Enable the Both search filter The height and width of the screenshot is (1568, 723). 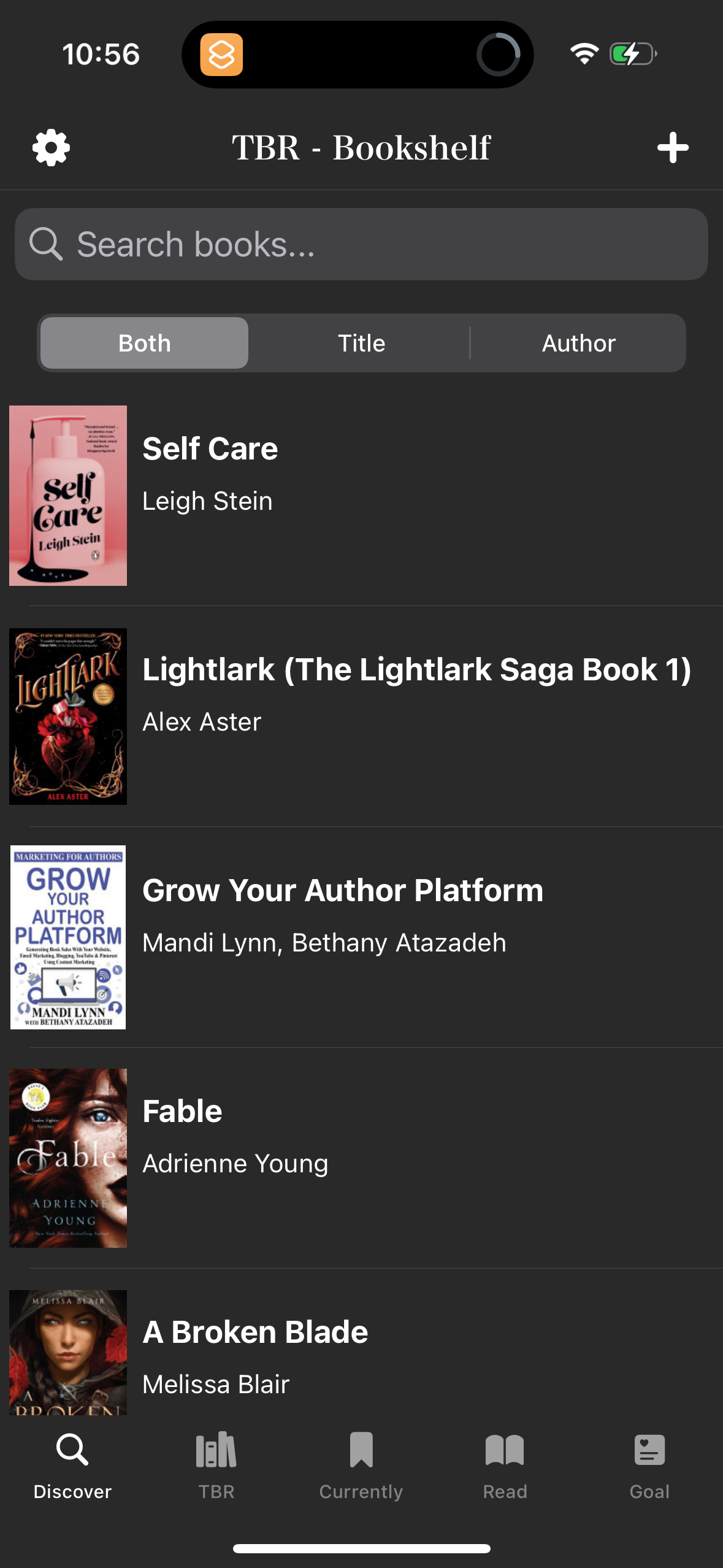point(143,343)
